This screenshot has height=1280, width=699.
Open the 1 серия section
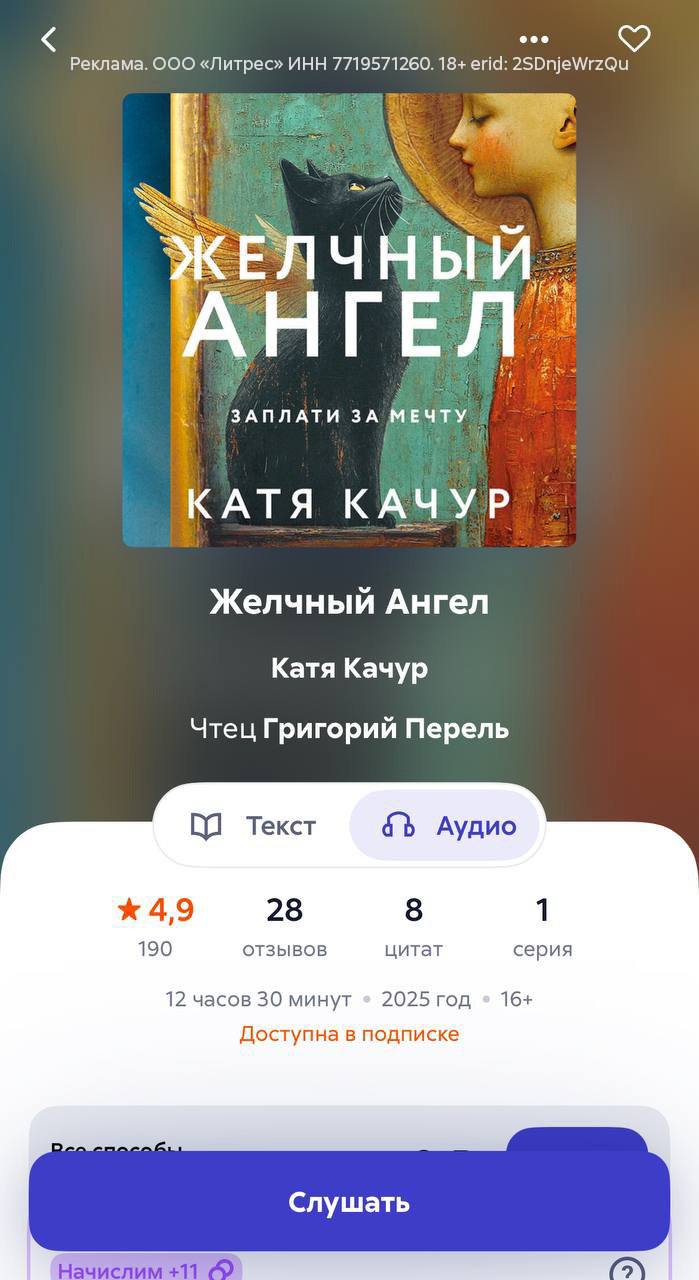[542, 926]
